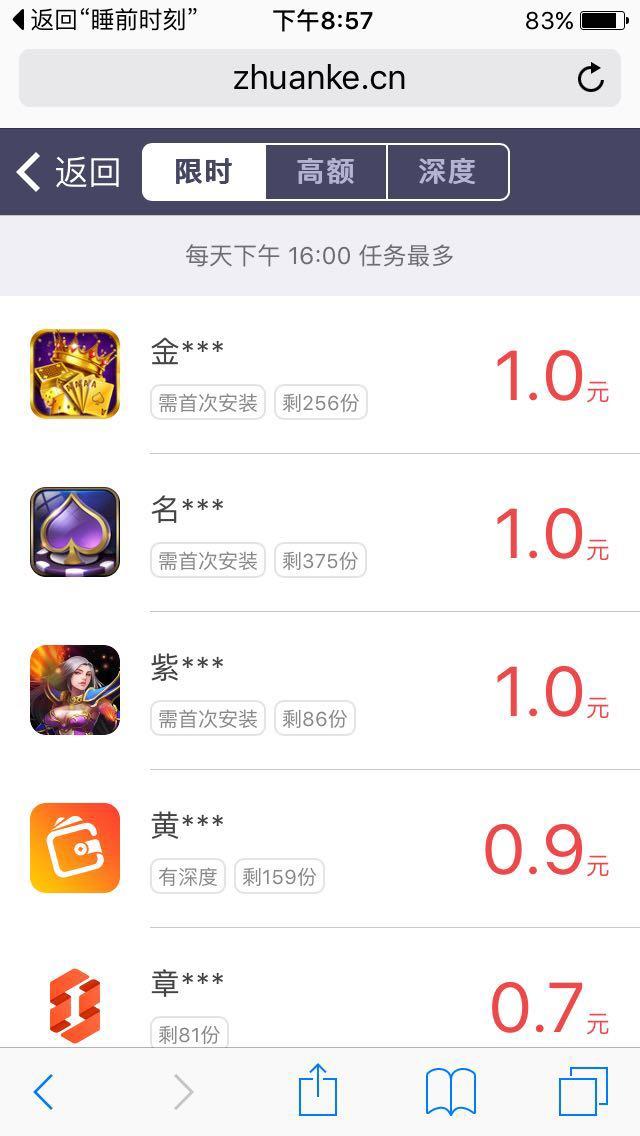Open the 章*** task

coord(320,1000)
